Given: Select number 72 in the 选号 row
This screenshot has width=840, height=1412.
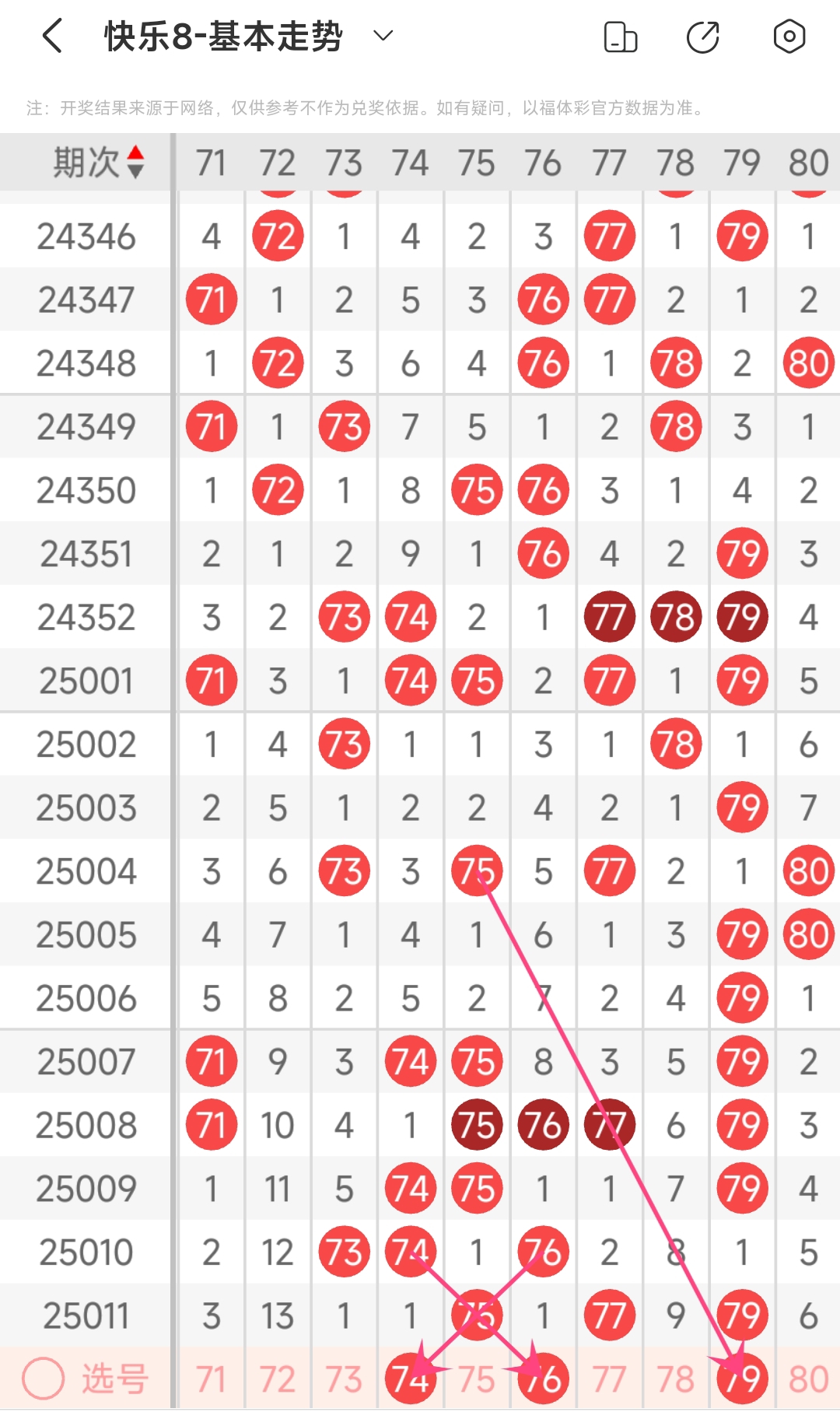Looking at the screenshot, I should [278, 1379].
